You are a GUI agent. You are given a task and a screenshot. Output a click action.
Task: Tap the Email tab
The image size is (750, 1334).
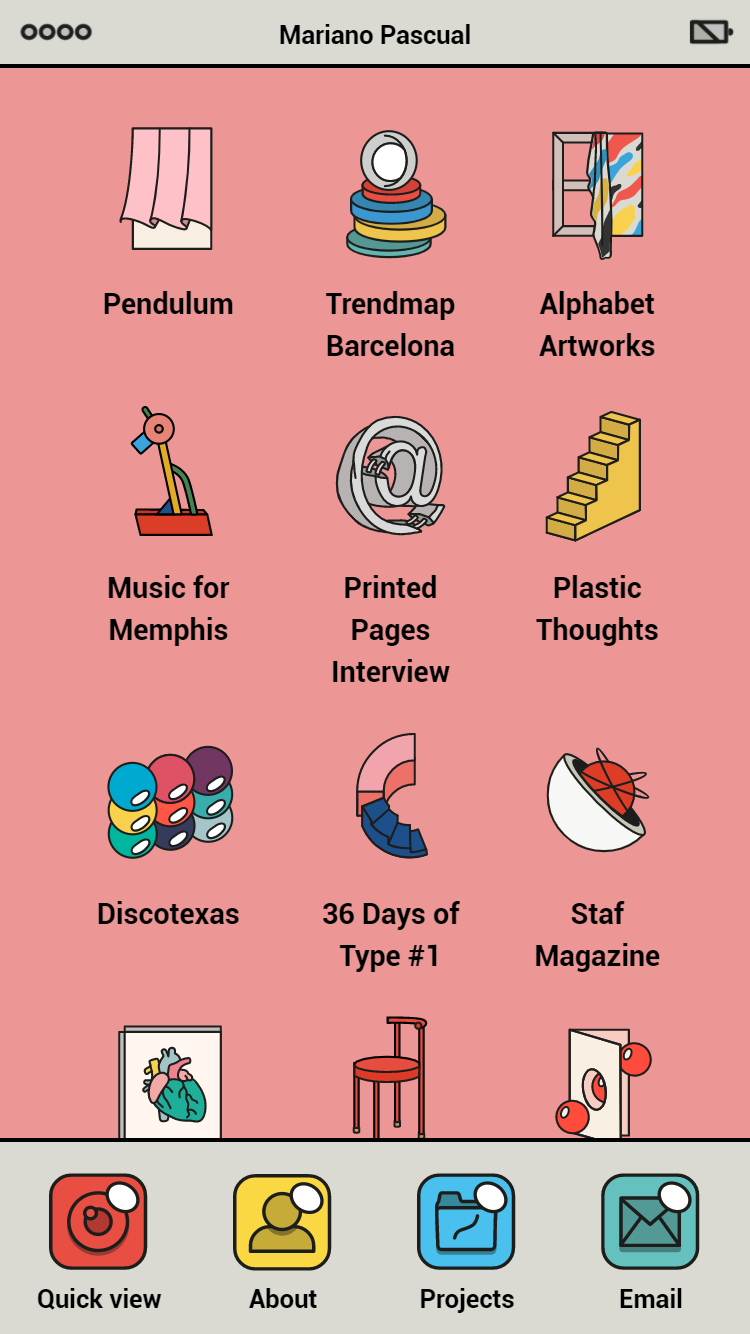(650, 1242)
